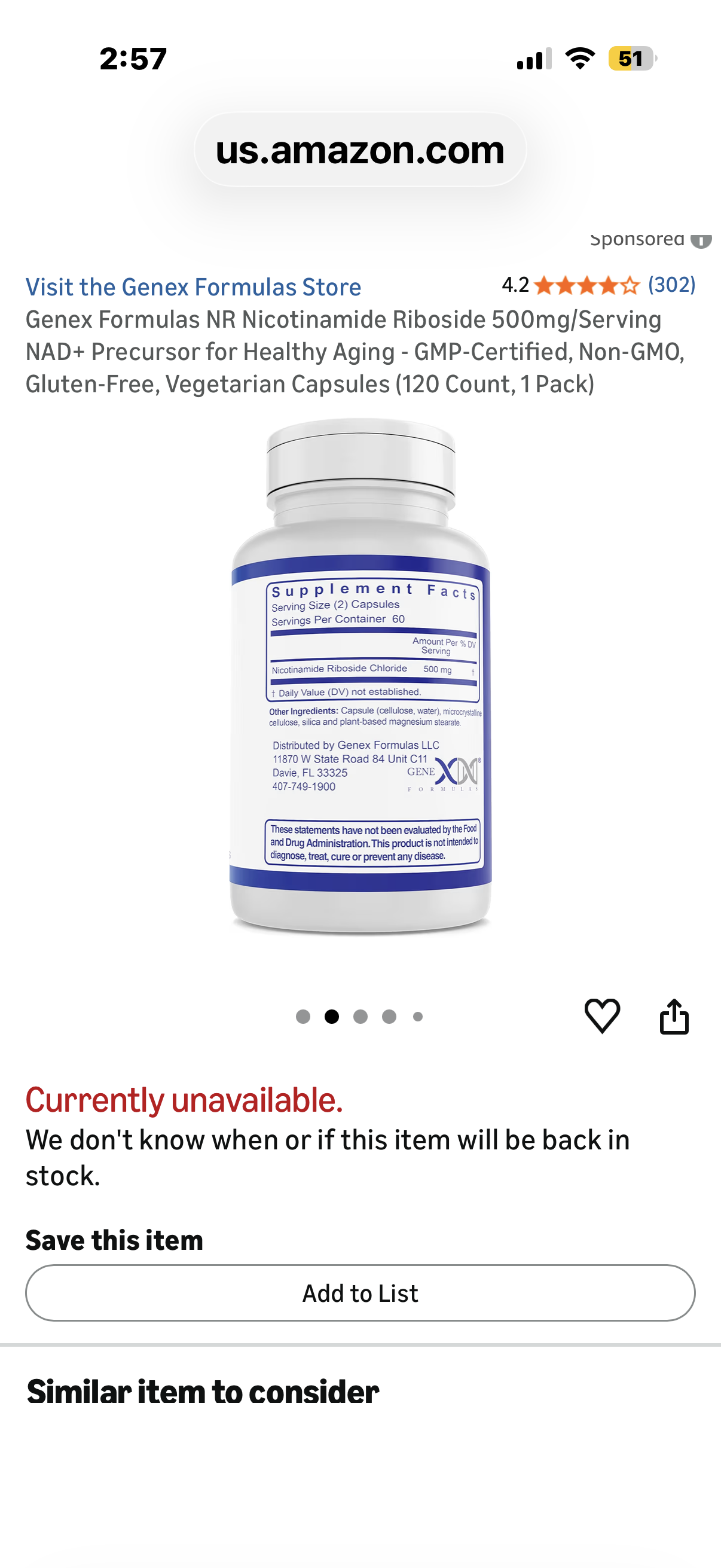
Task: Jump to the third image dot
Action: (360, 1017)
